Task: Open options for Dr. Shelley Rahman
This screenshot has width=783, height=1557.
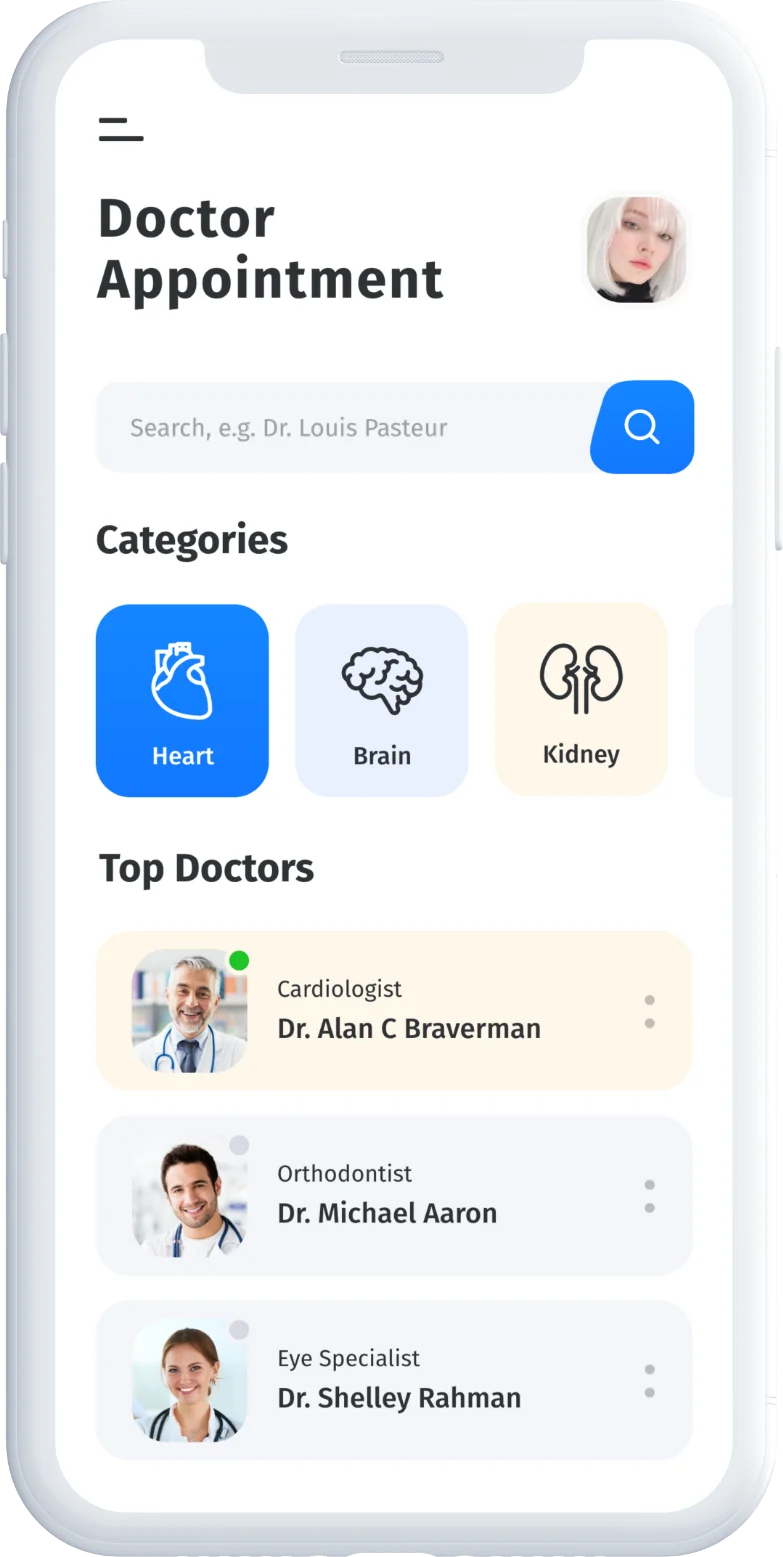Action: [x=650, y=1380]
